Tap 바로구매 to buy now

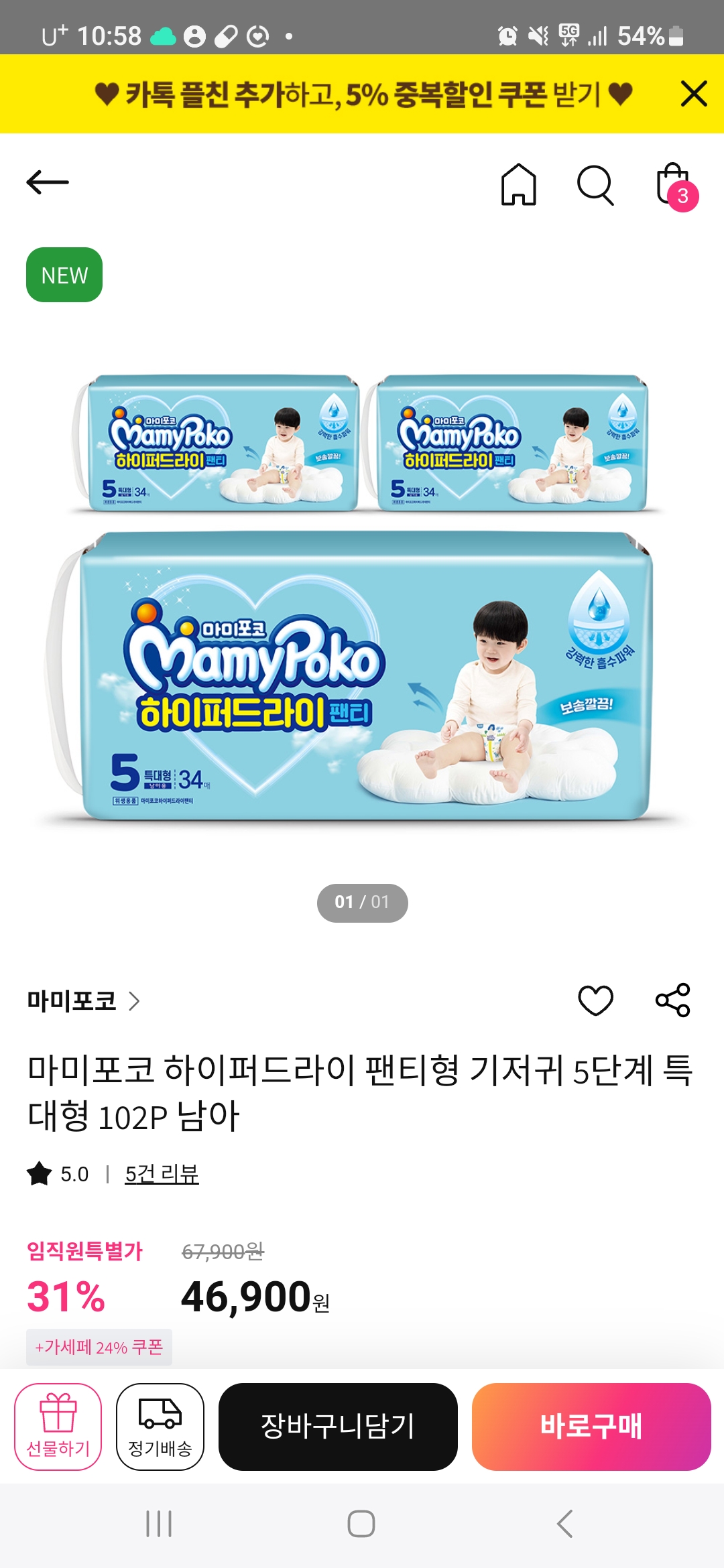pyautogui.click(x=591, y=1427)
